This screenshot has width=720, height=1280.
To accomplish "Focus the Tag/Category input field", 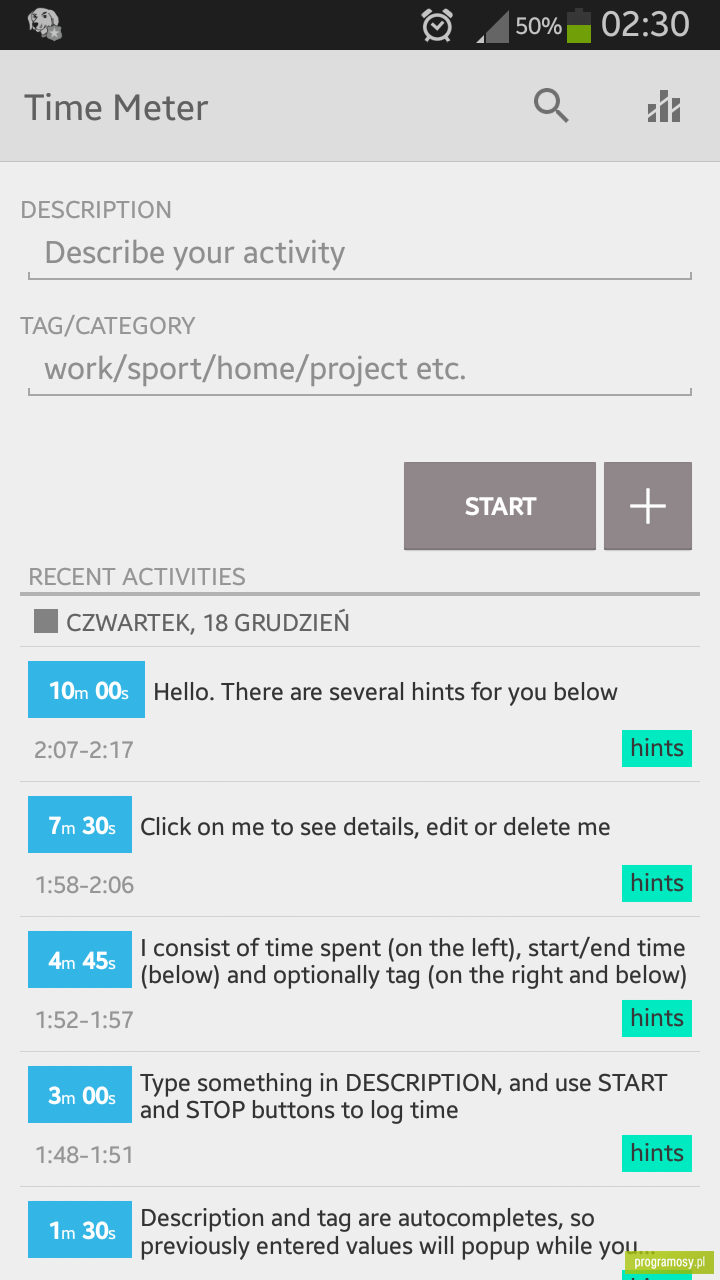I will click(360, 370).
